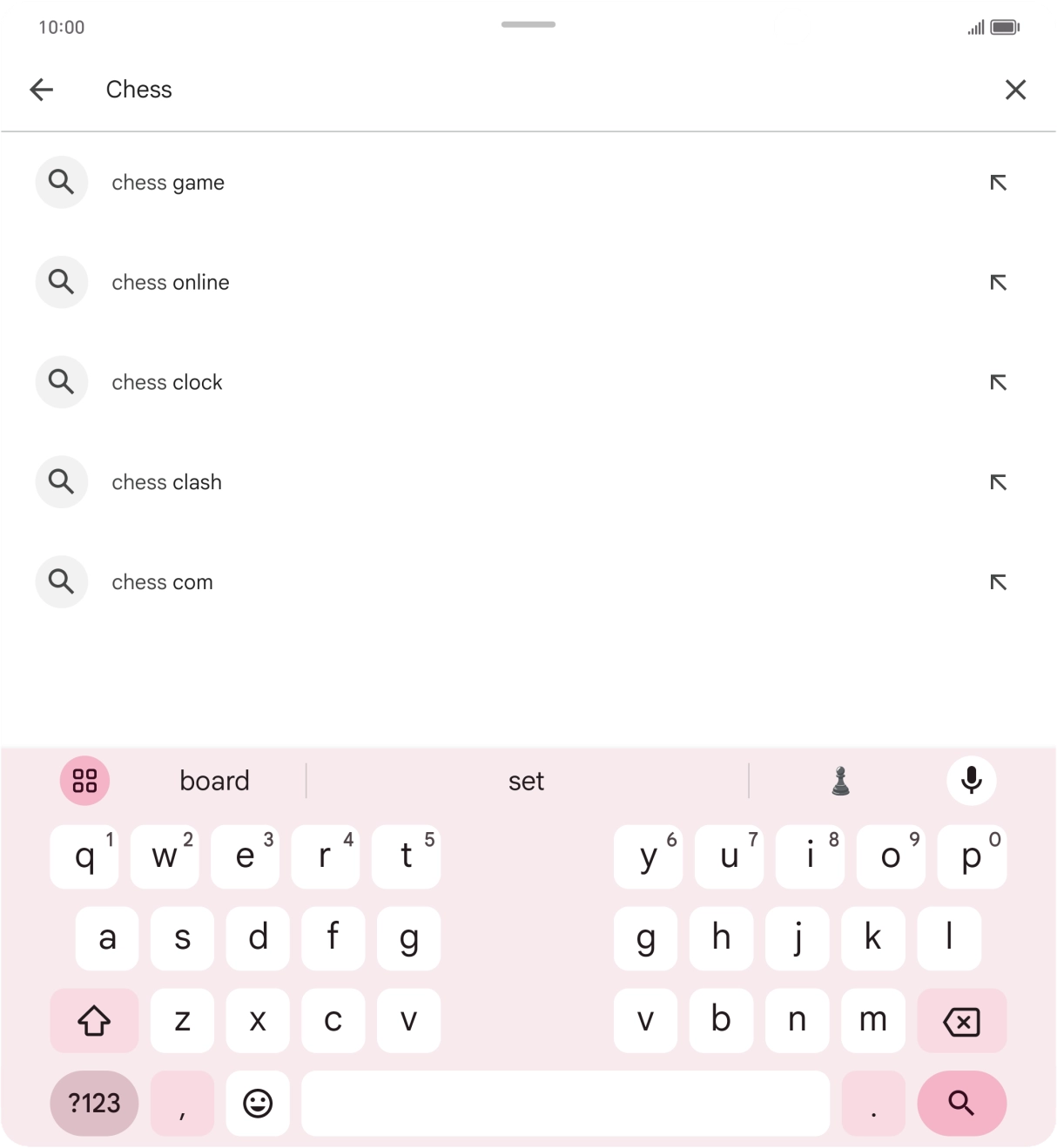Screen dimensions: 1057x1148
Task: Tap the microphone icon for voice input
Action: coord(972,781)
